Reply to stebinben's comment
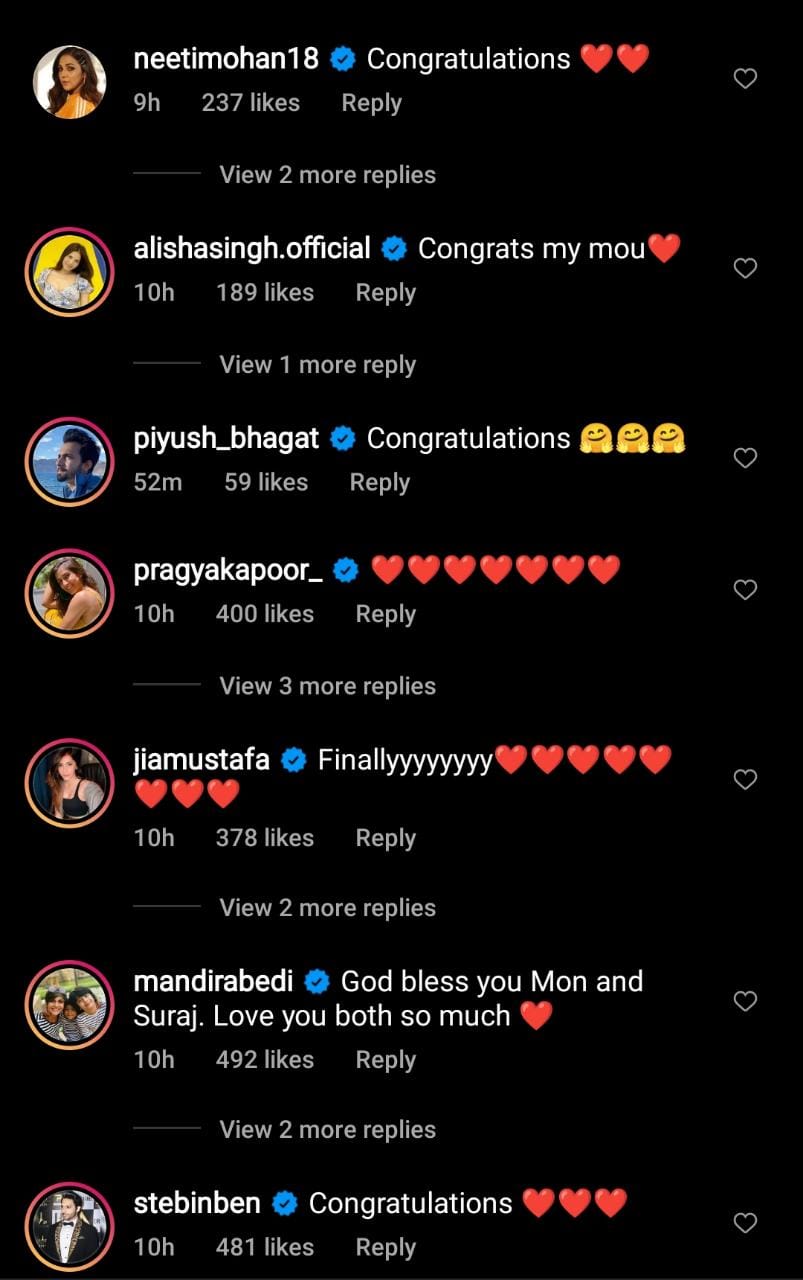This screenshot has height=1280, width=803. pyautogui.click(x=385, y=1248)
